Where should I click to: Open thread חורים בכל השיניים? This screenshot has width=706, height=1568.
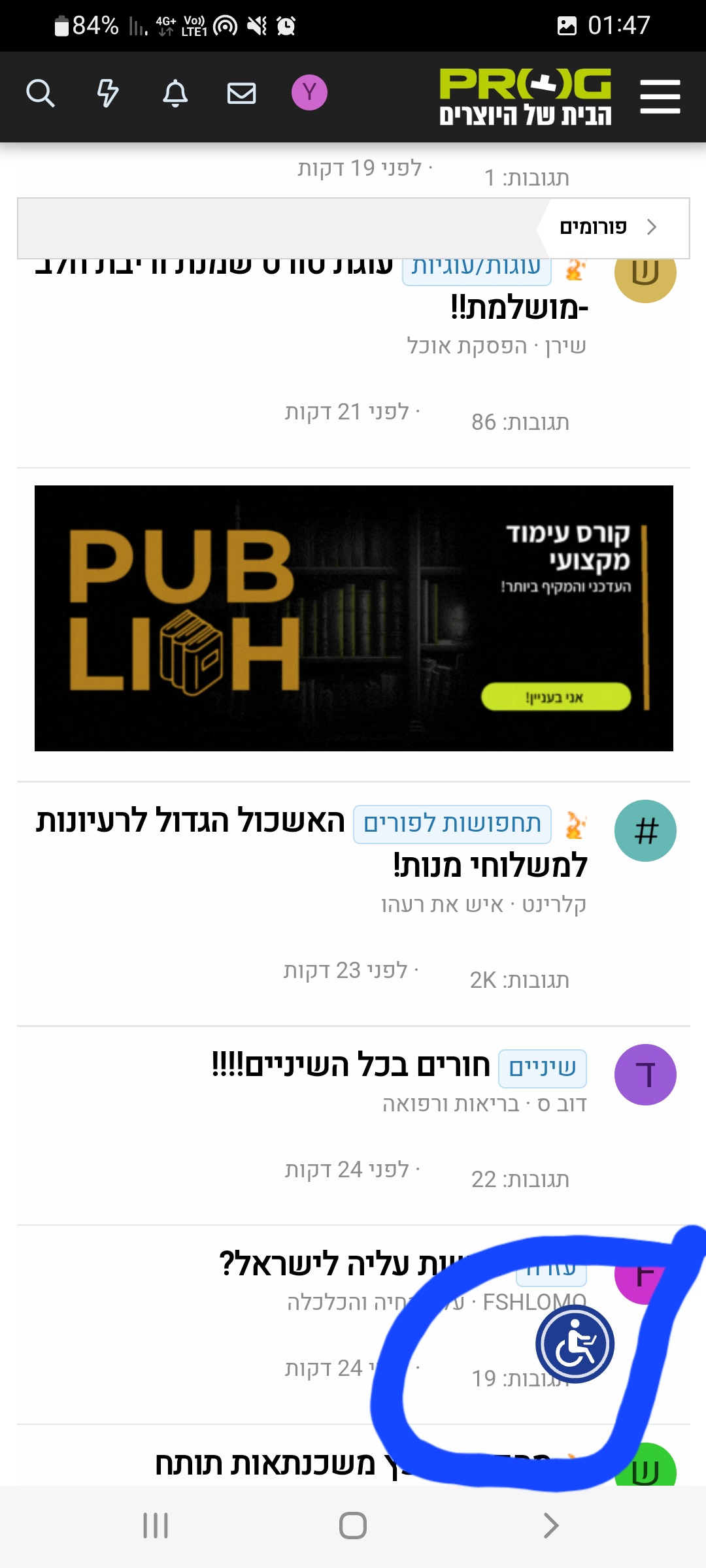pyautogui.click(x=351, y=1065)
